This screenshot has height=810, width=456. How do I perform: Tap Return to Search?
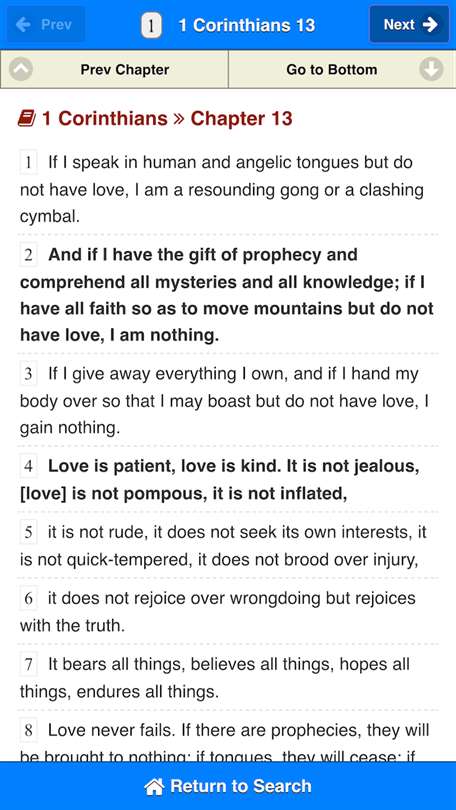tap(228, 786)
